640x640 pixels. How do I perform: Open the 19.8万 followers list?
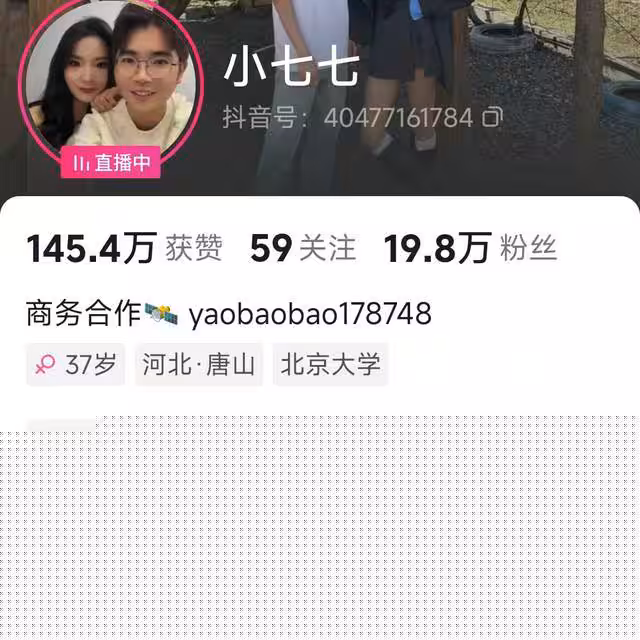click(x=470, y=248)
